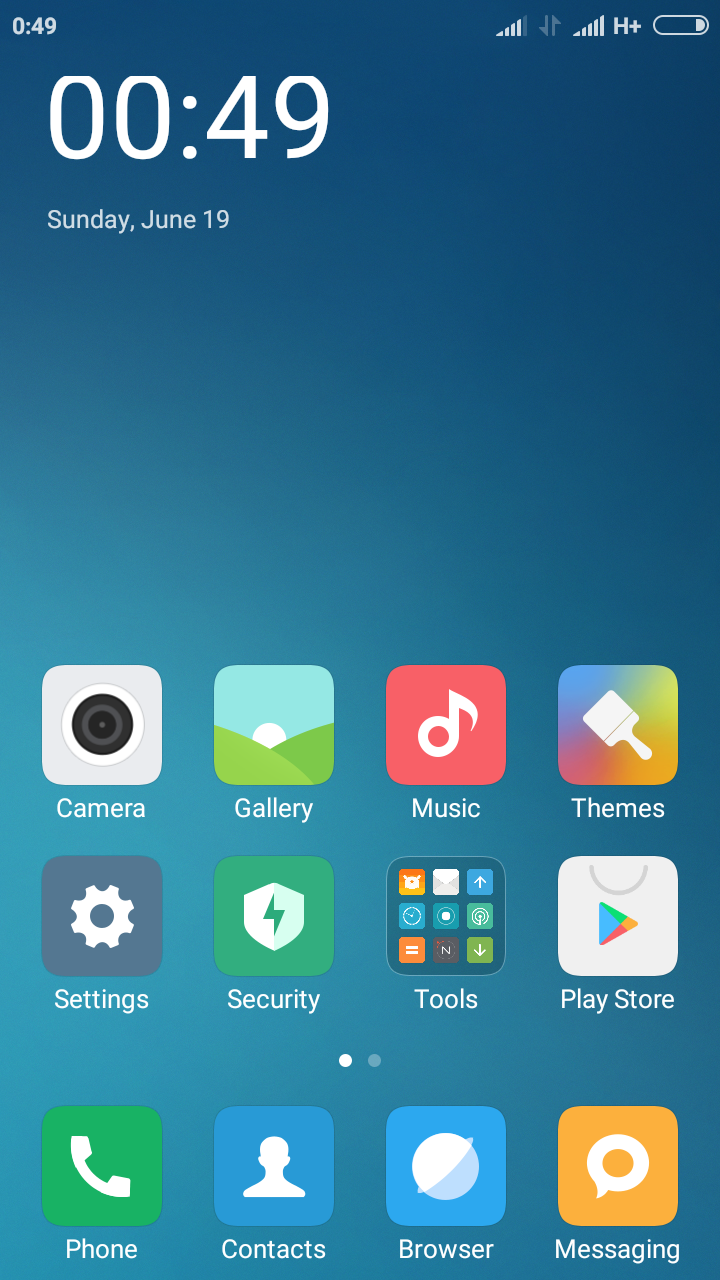Expand the Tools folder
Image resolution: width=720 pixels, height=1280 pixels.
coord(446,916)
